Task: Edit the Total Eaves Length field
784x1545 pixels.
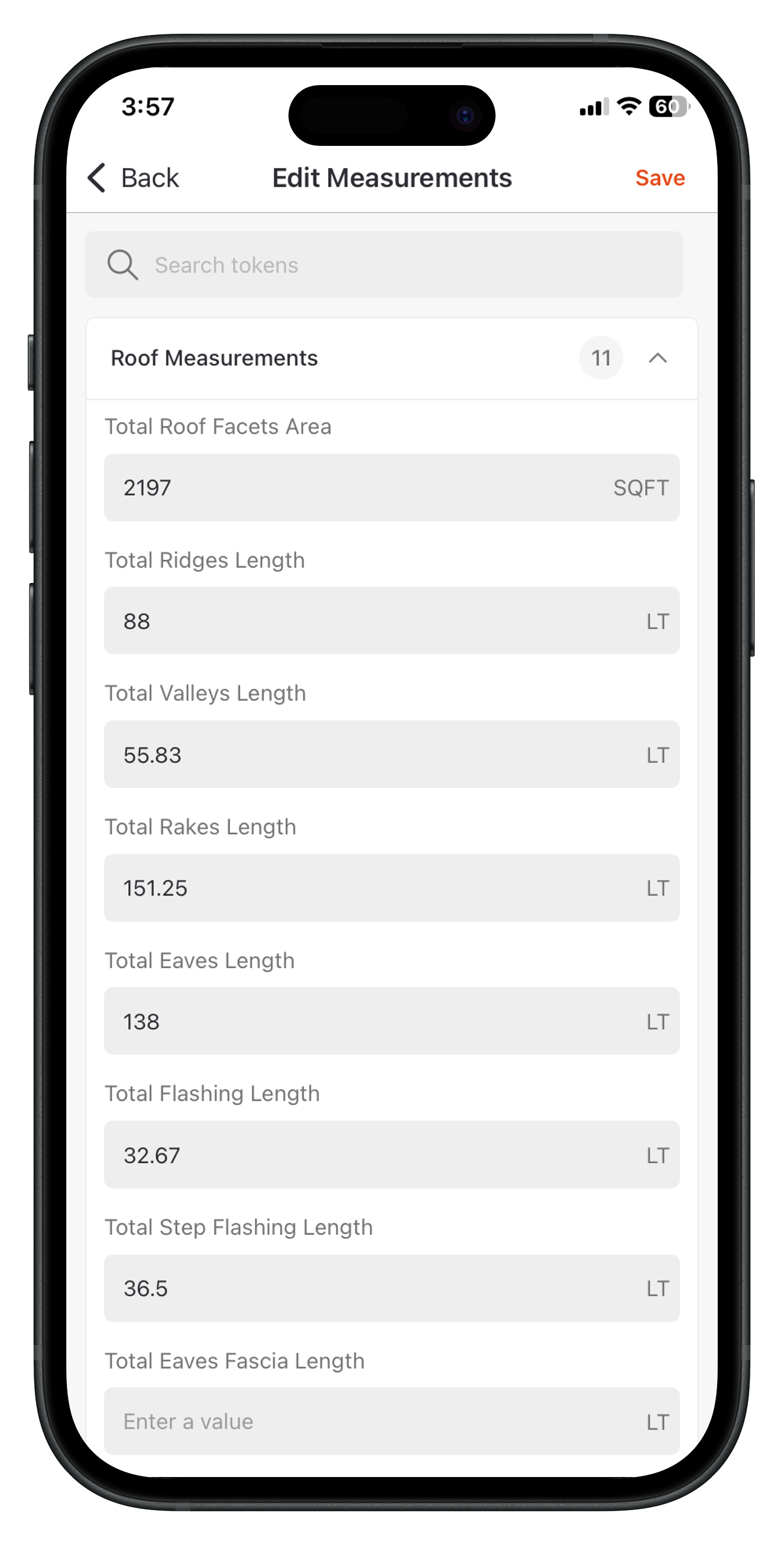Action: 360,1021
